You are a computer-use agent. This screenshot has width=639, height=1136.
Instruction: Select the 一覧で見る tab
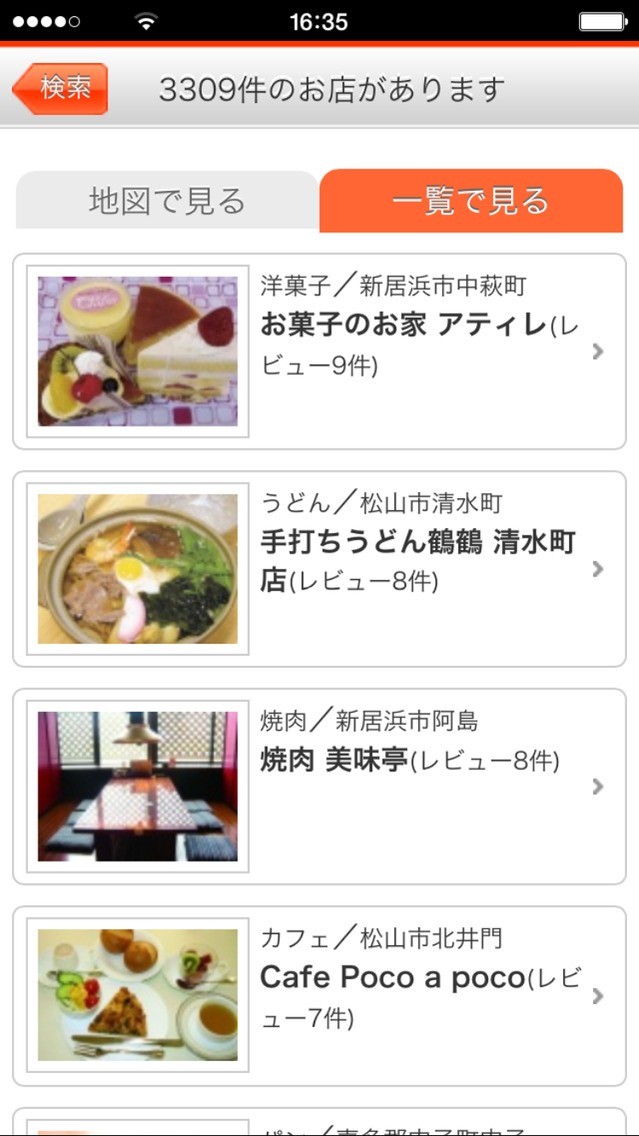pyautogui.click(x=471, y=201)
